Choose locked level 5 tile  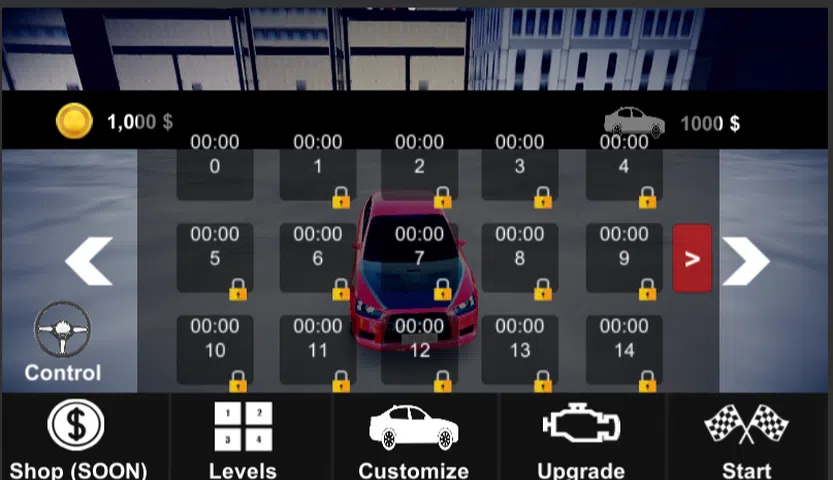[215, 258]
